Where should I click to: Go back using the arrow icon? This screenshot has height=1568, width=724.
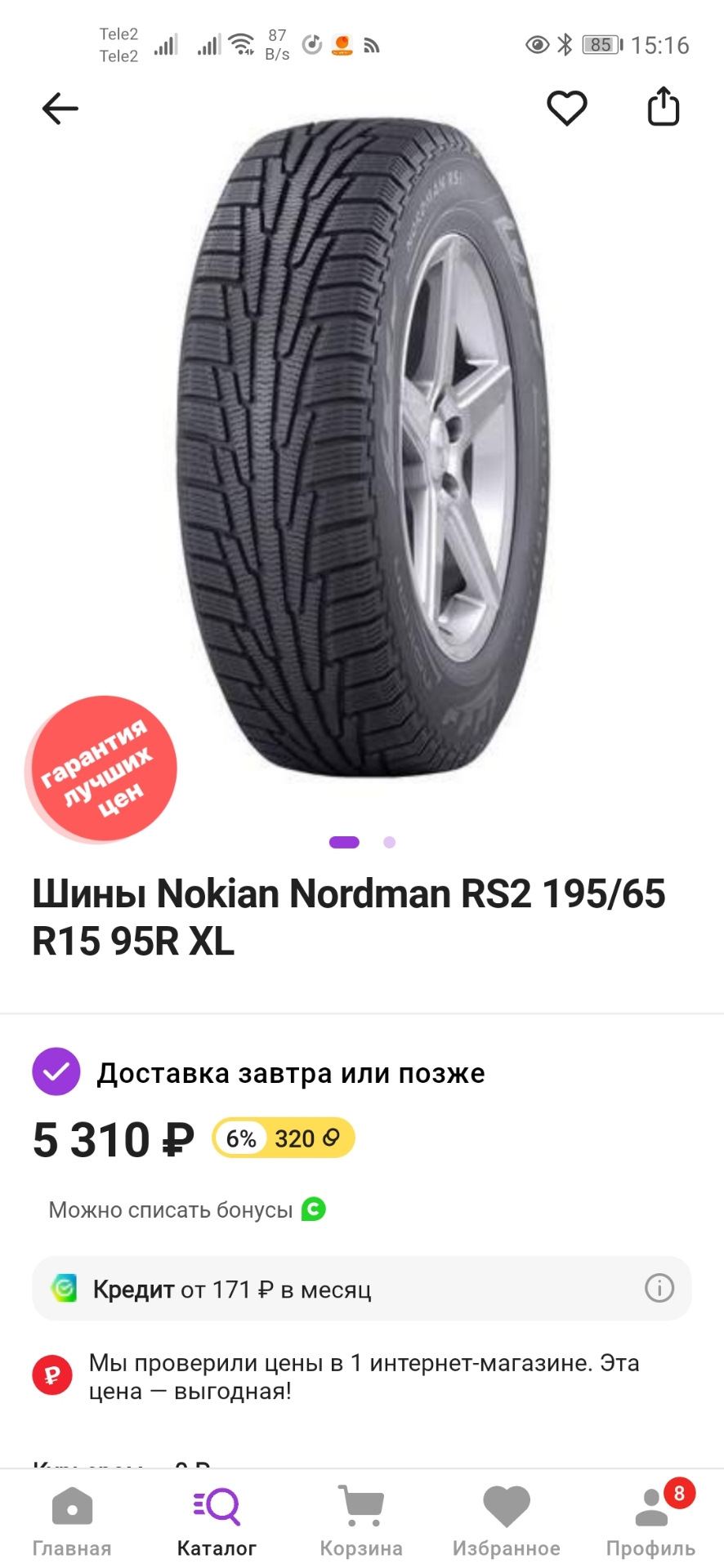pos(60,109)
